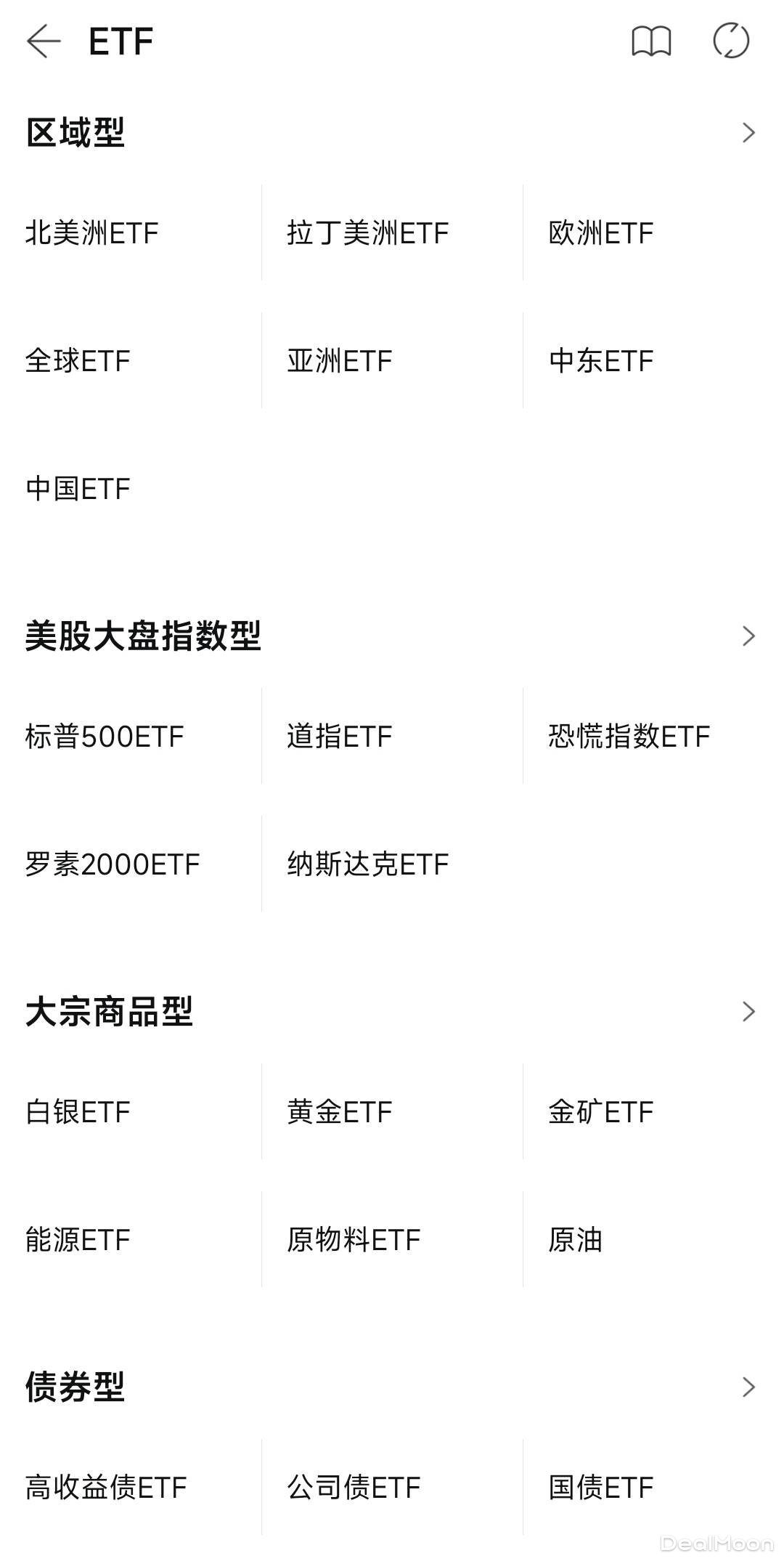The image size is (784, 1561).
Task: View 纳斯达克ETF listings
Action: pos(367,864)
